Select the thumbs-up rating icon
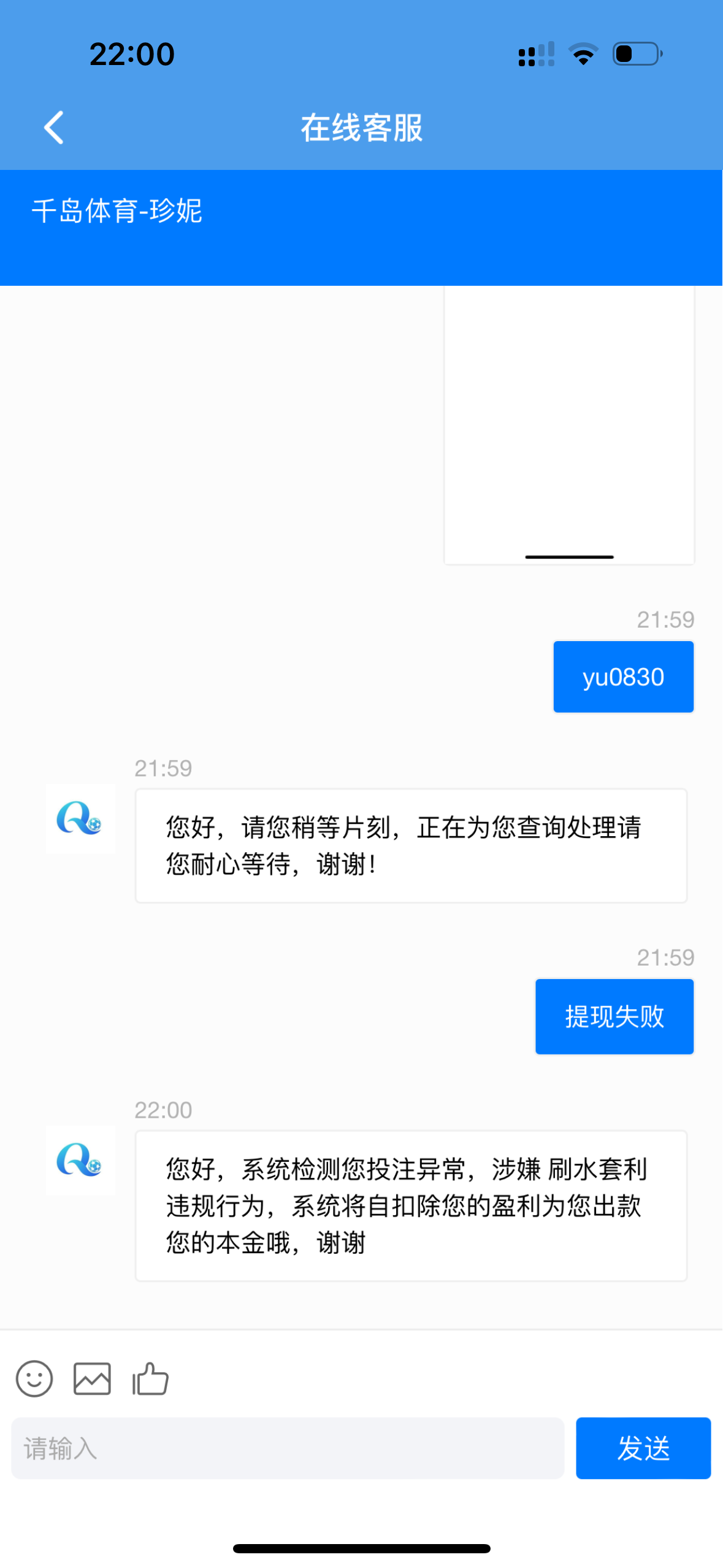The image size is (723, 1568). pyautogui.click(x=149, y=1380)
